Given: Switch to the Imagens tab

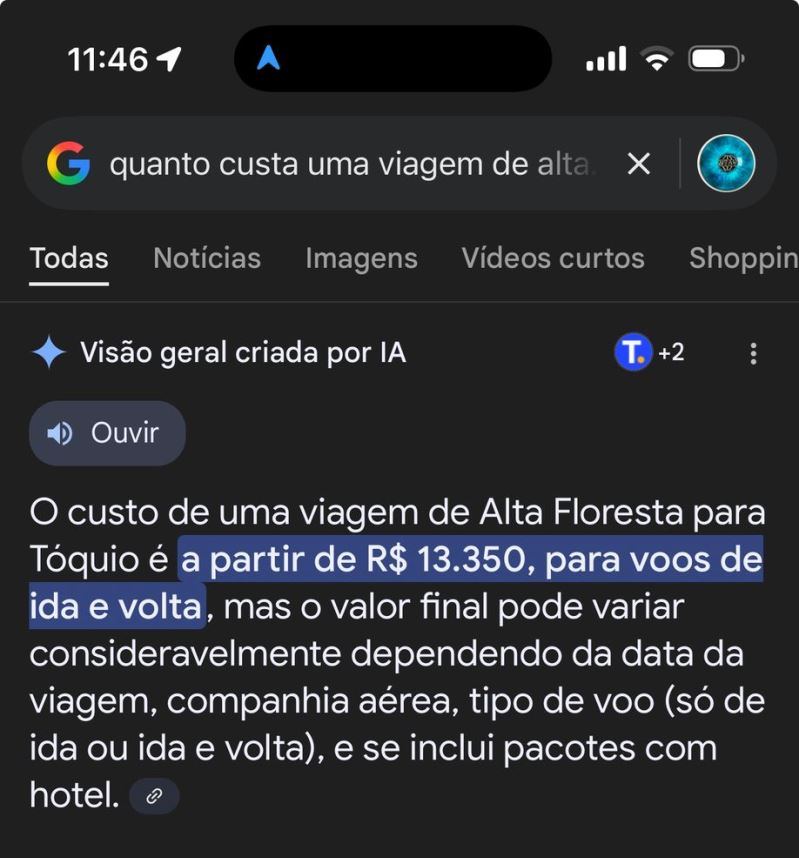Looking at the screenshot, I should point(361,258).
